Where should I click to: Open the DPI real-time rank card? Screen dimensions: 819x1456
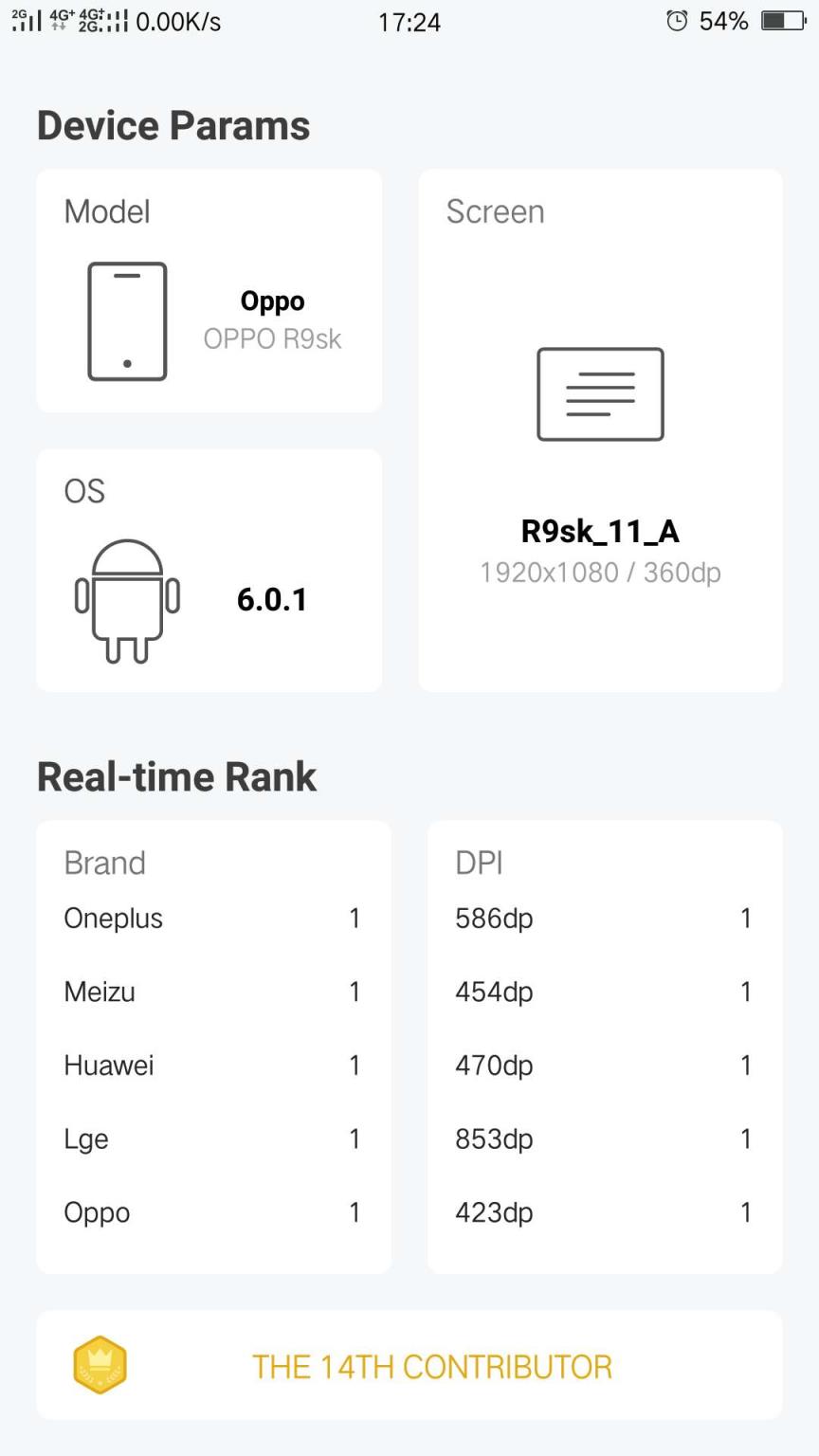click(605, 1046)
